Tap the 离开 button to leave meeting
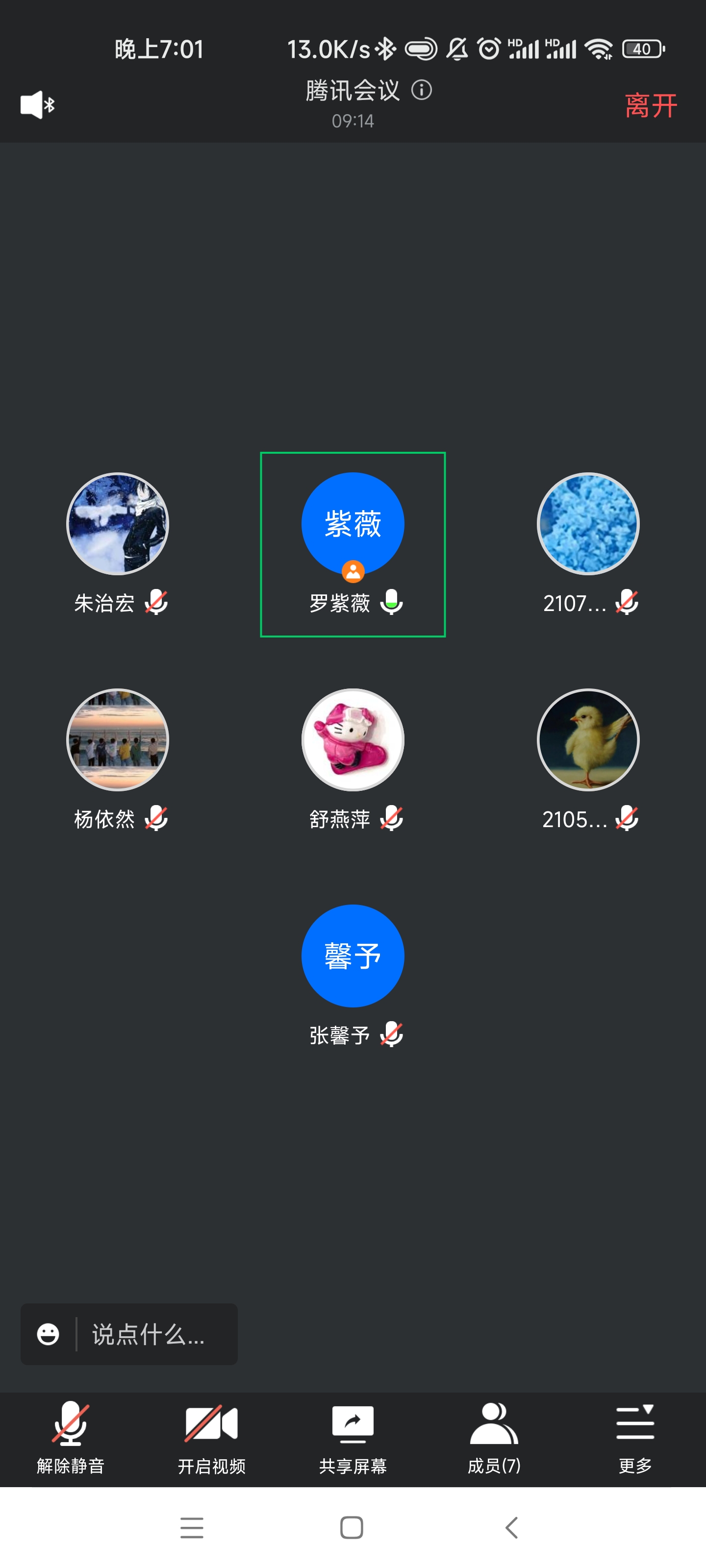The height and width of the screenshot is (1568, 706). pyautogui.click(x=650, y=106)
